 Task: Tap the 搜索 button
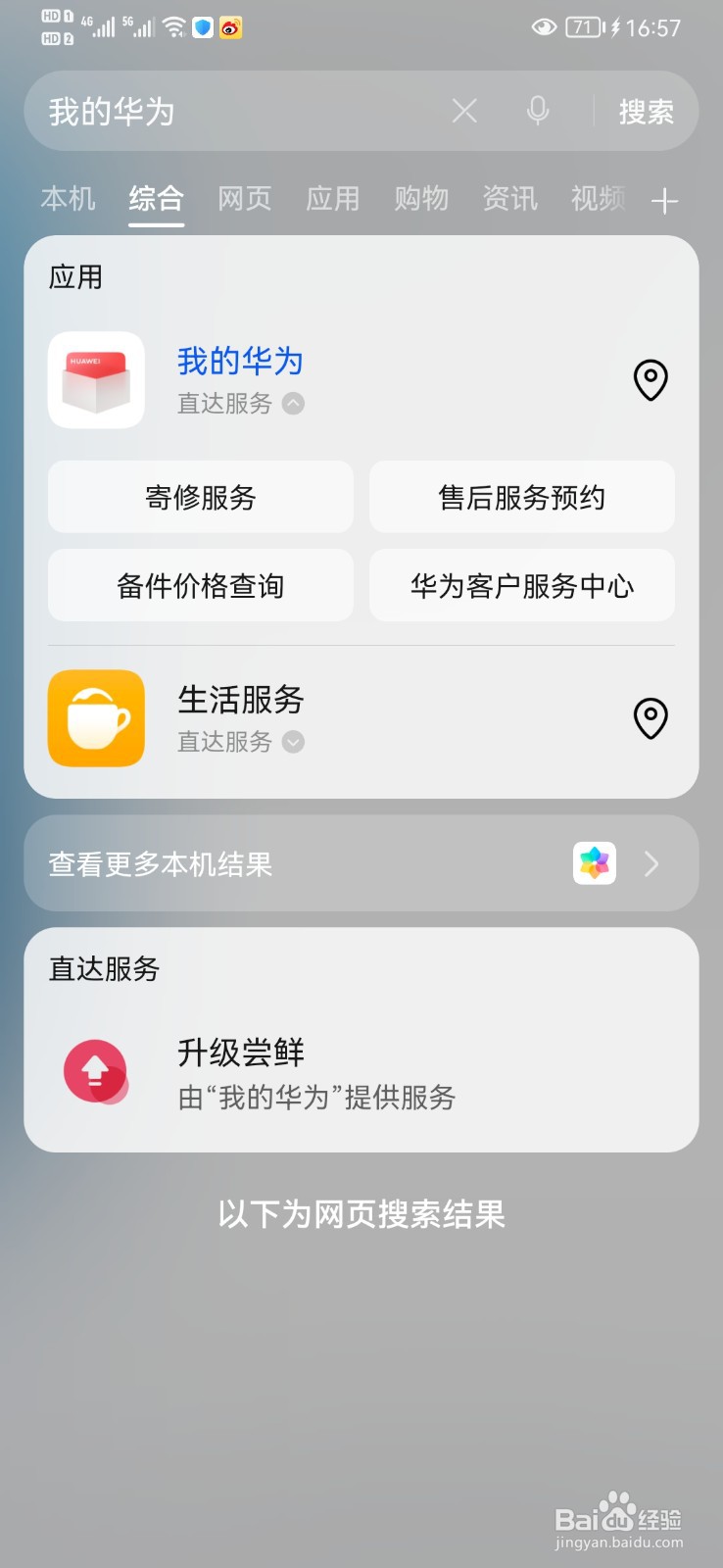[647, 112]
